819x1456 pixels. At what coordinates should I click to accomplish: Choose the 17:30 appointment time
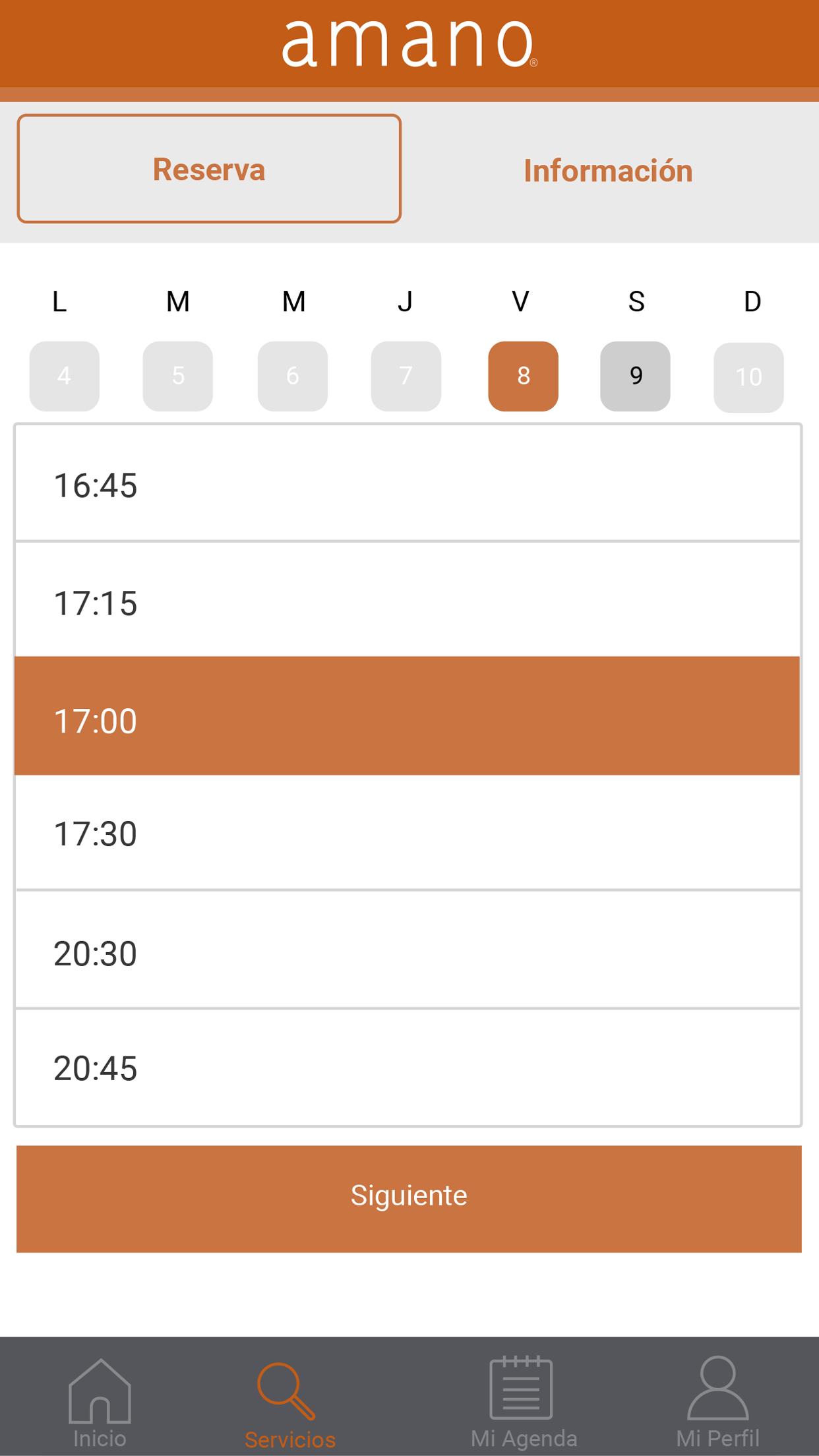(408, 833)
